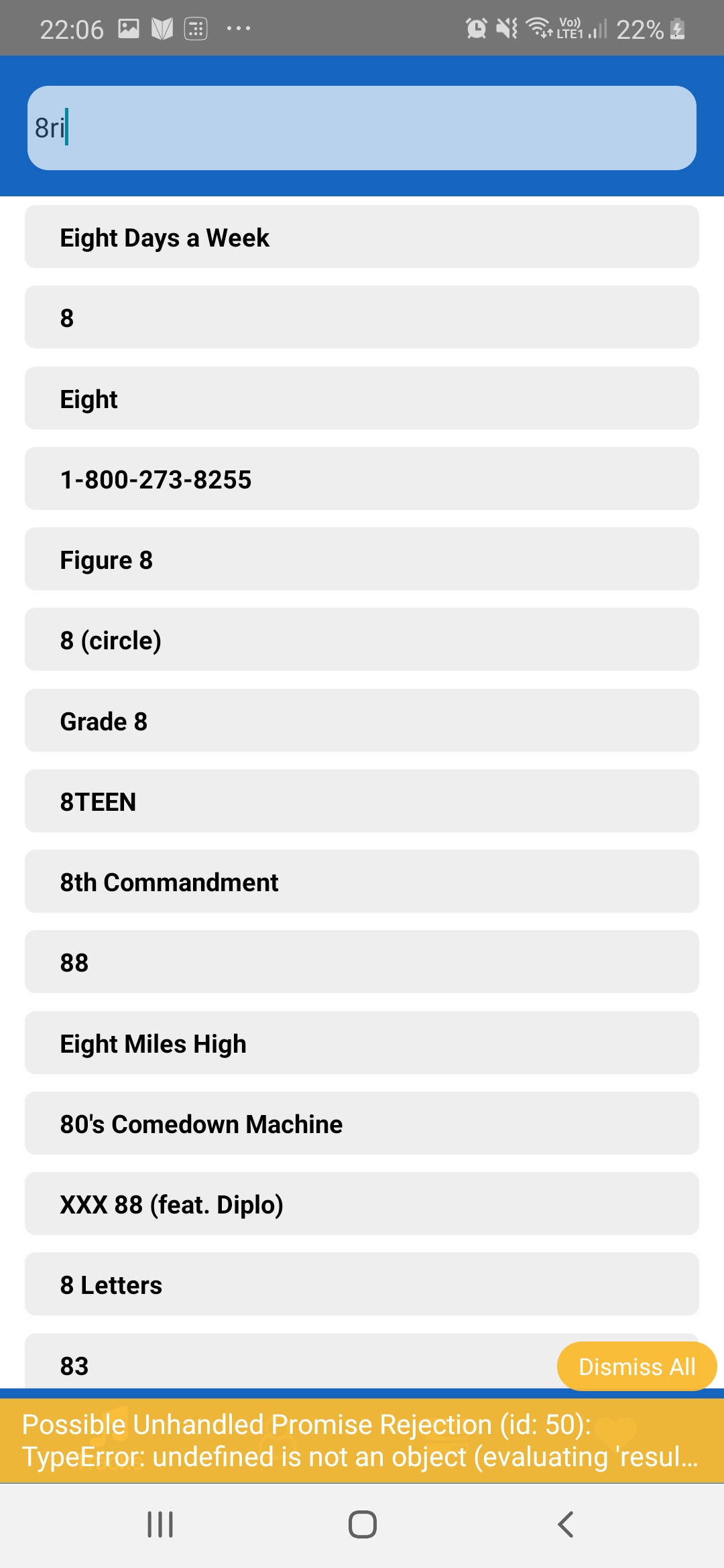Go back using the system back button
Screen dimensions: 724x1568
(x=565, y=1524)
